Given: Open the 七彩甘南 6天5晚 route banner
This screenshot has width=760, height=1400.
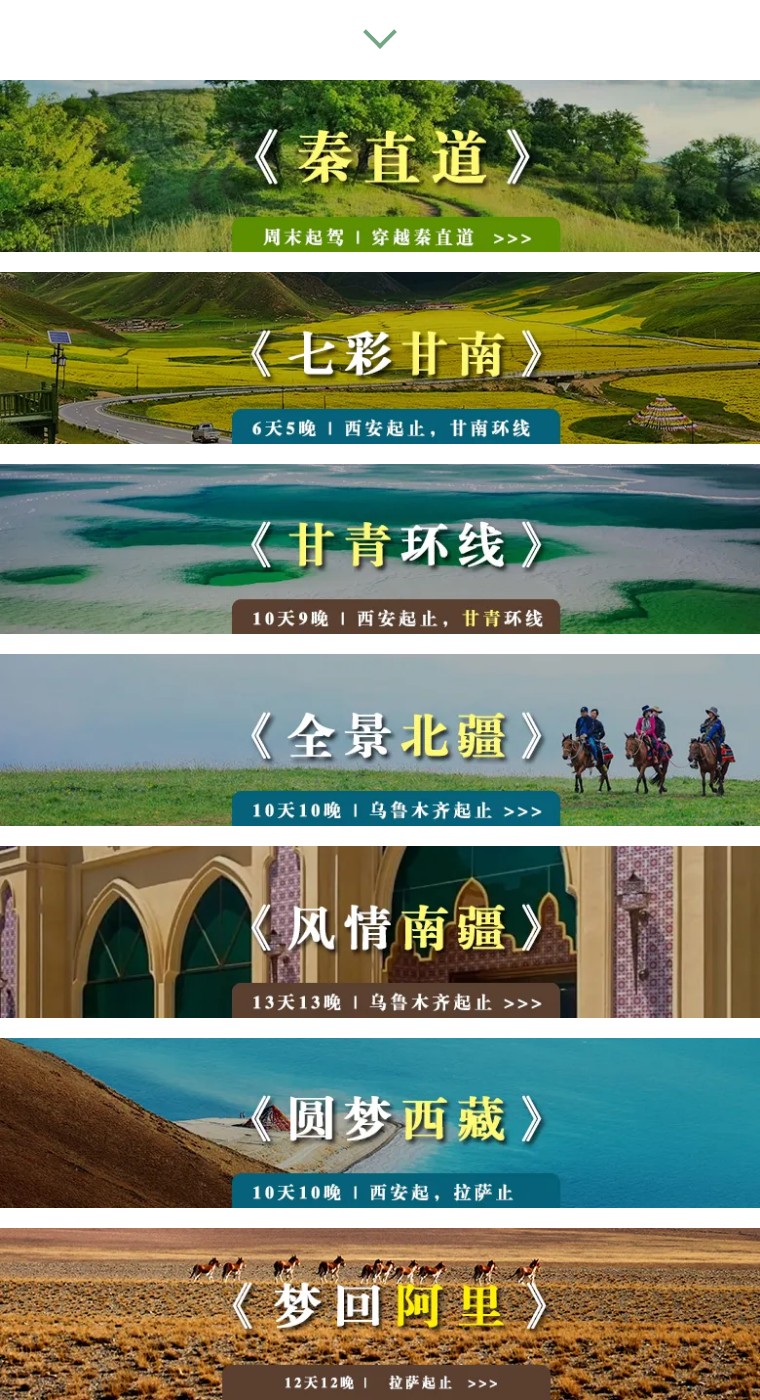Looking at the screenshot, I should click(380, 357).
